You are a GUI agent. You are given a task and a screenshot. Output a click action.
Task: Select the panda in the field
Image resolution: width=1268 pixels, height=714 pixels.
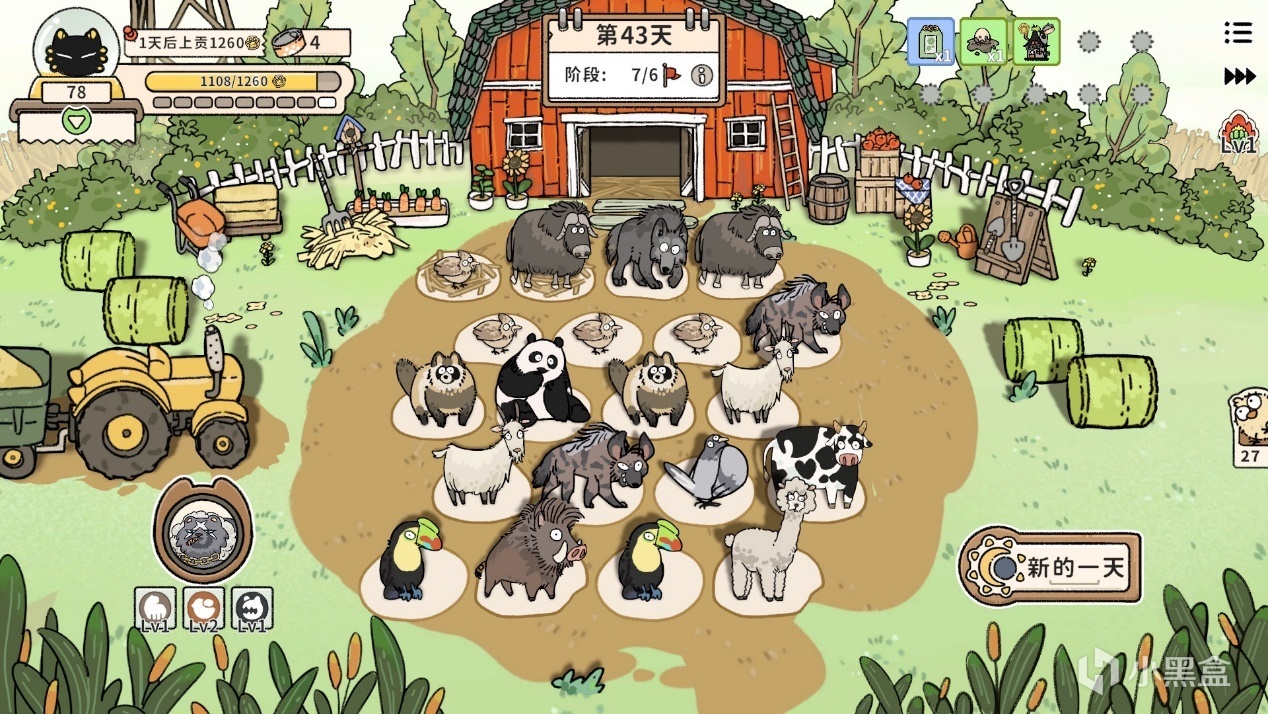click(x=536, y=382)
